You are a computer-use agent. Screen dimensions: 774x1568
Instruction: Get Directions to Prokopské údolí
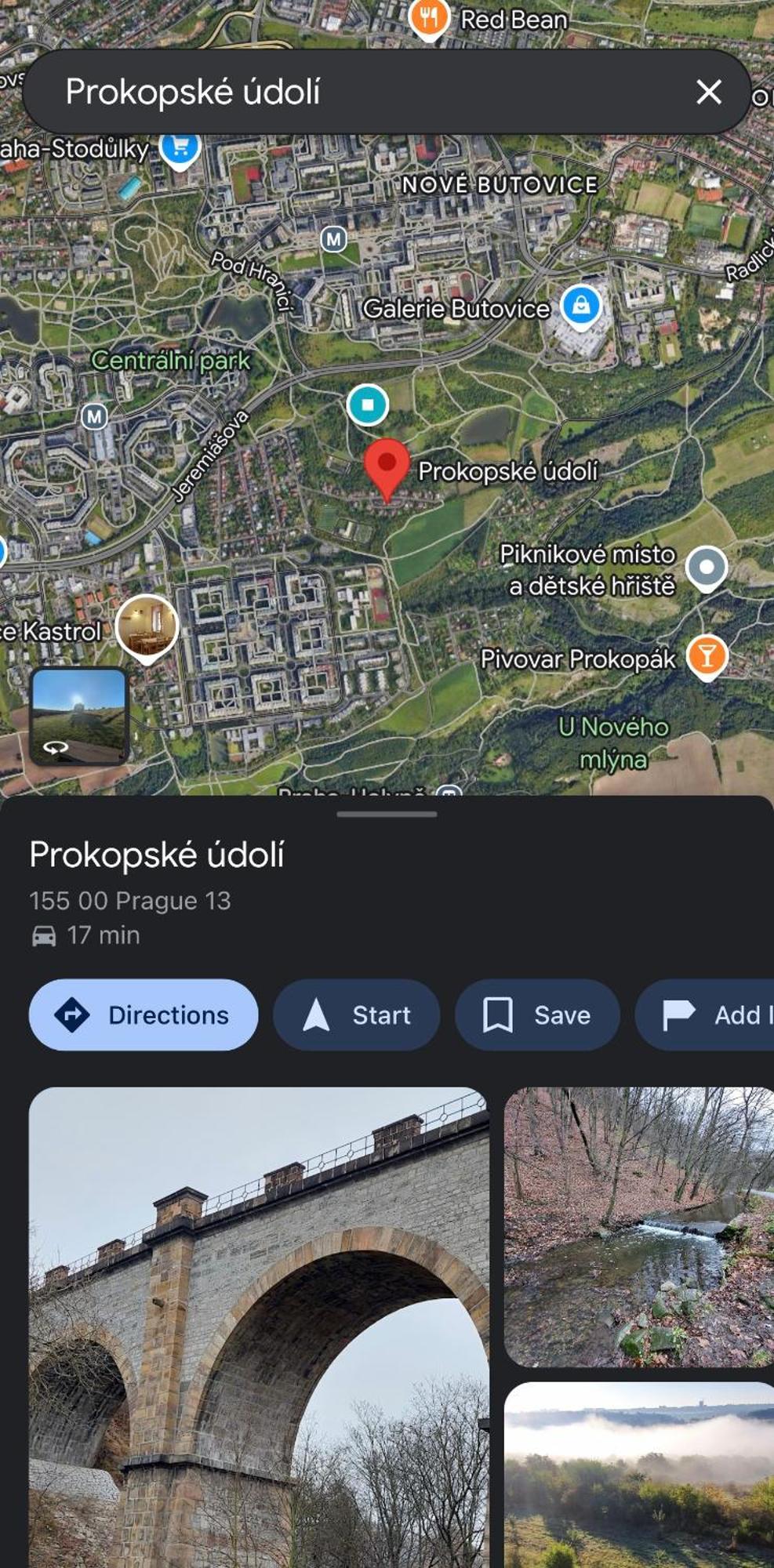tap(144, 1014)
